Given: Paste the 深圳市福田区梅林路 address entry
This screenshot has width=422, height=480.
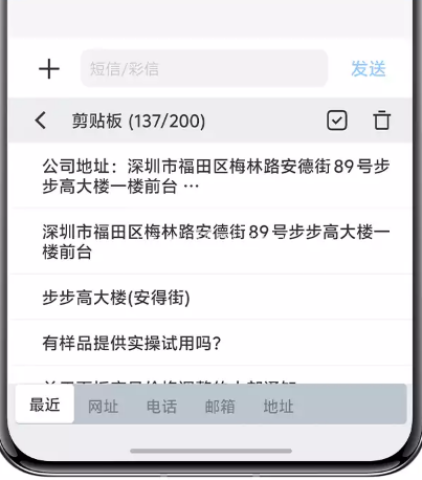Looking at the screenshot, I should (x=211, y=242).
